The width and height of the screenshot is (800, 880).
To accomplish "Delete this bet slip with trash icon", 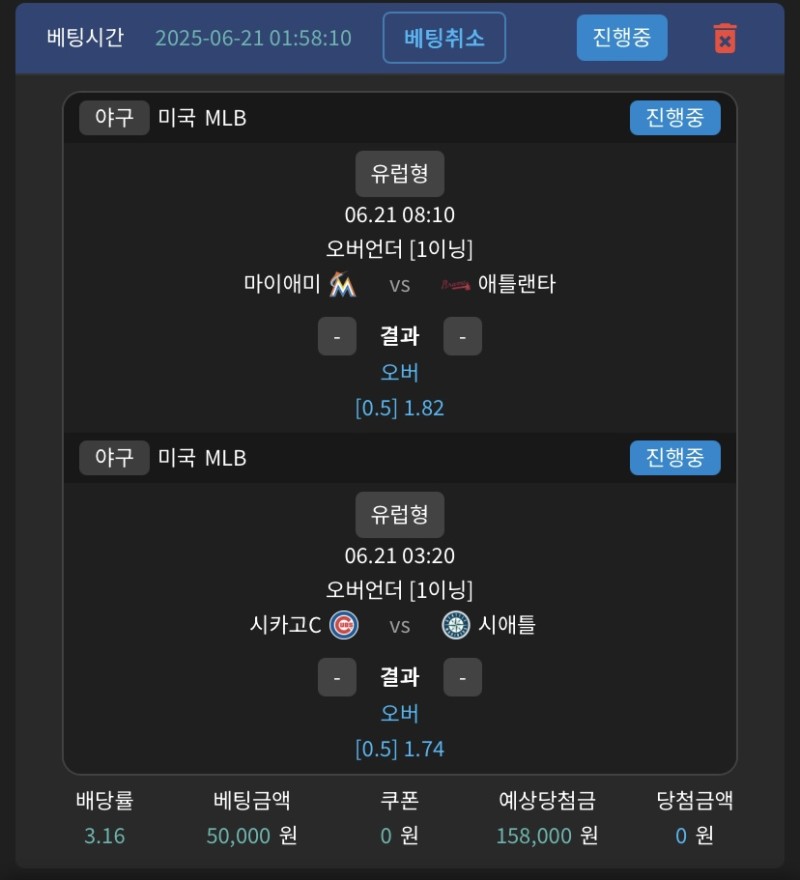I will pos(724,38).
